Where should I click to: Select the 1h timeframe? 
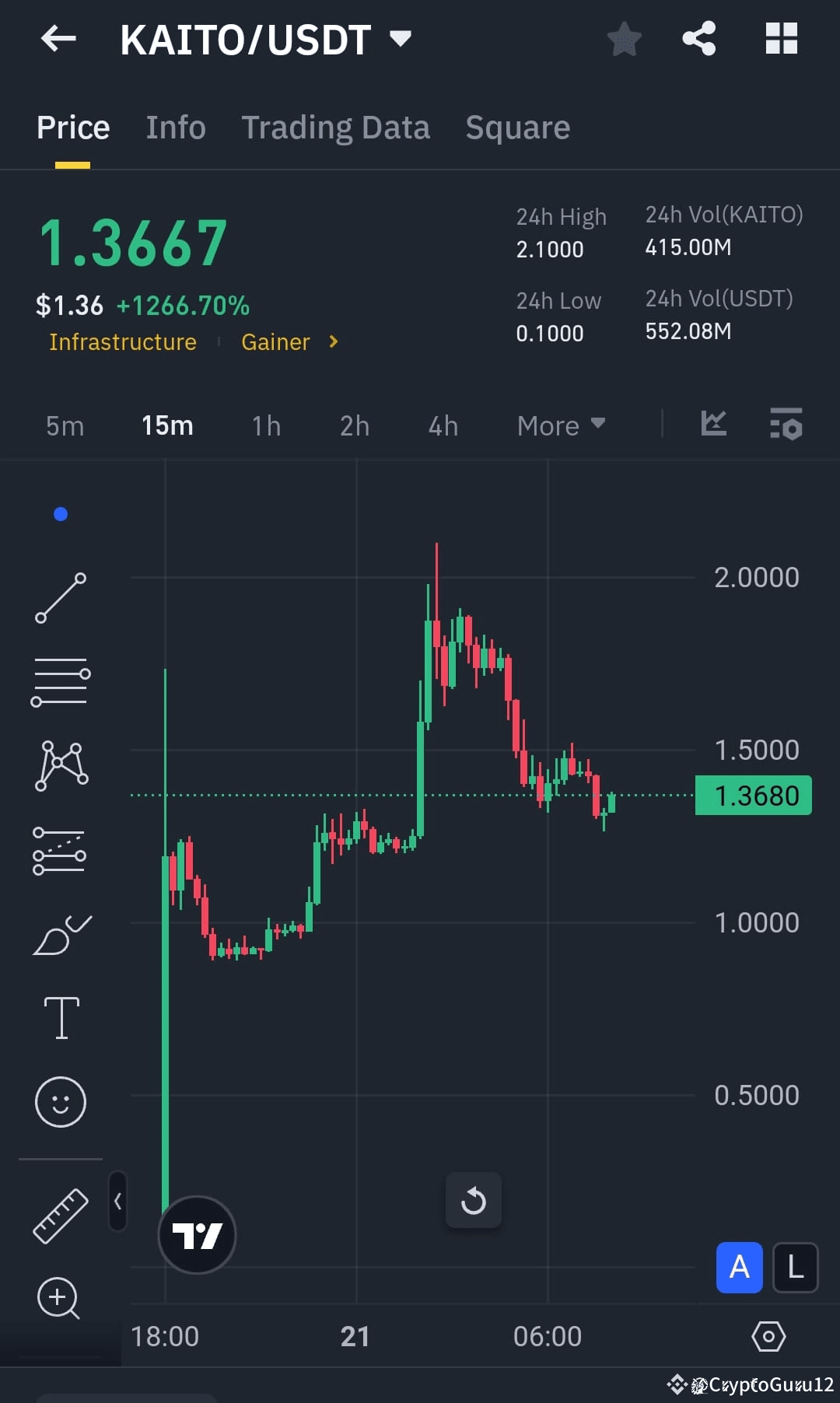[265, 425]
